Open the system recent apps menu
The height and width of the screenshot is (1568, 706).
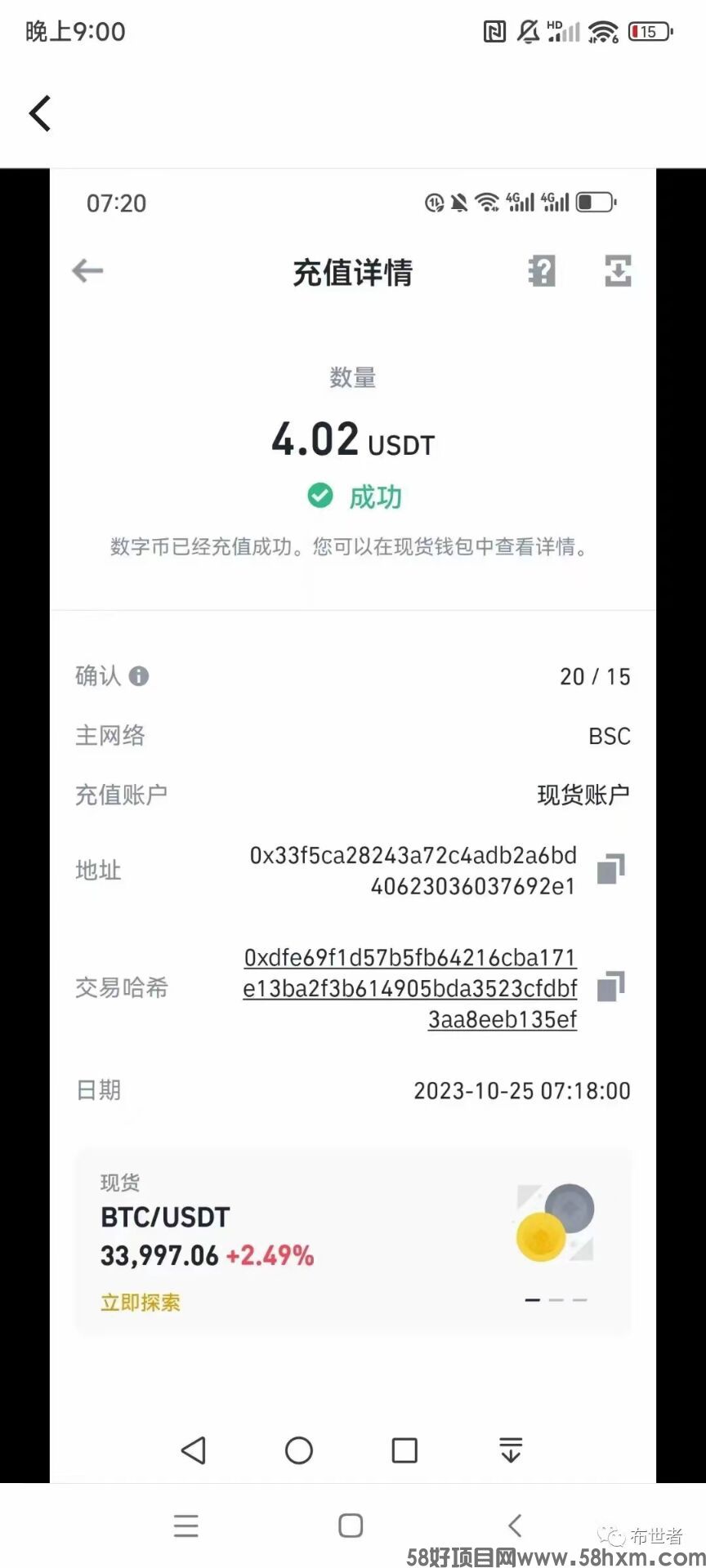point(186,1525)
